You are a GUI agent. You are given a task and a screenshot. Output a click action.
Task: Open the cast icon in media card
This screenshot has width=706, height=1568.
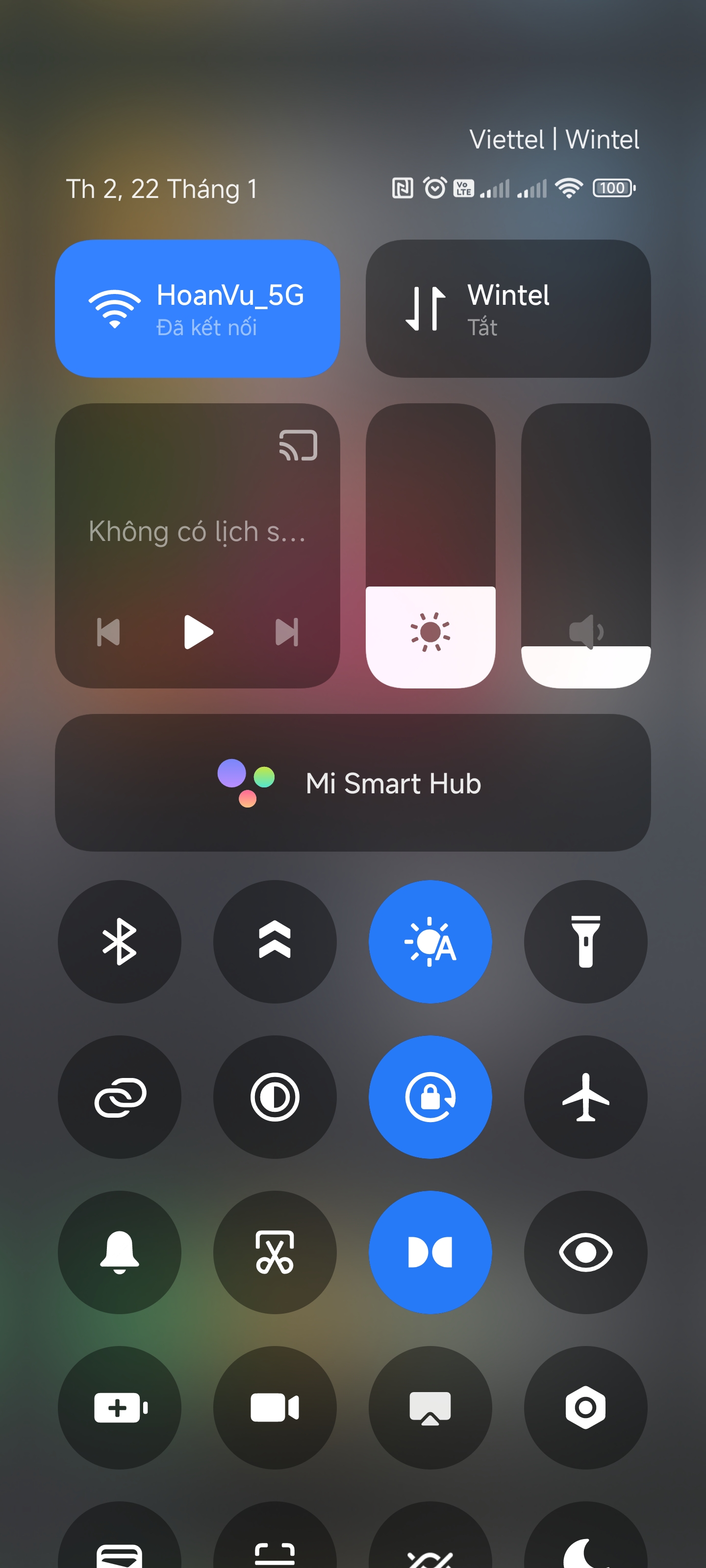(299, 445)
